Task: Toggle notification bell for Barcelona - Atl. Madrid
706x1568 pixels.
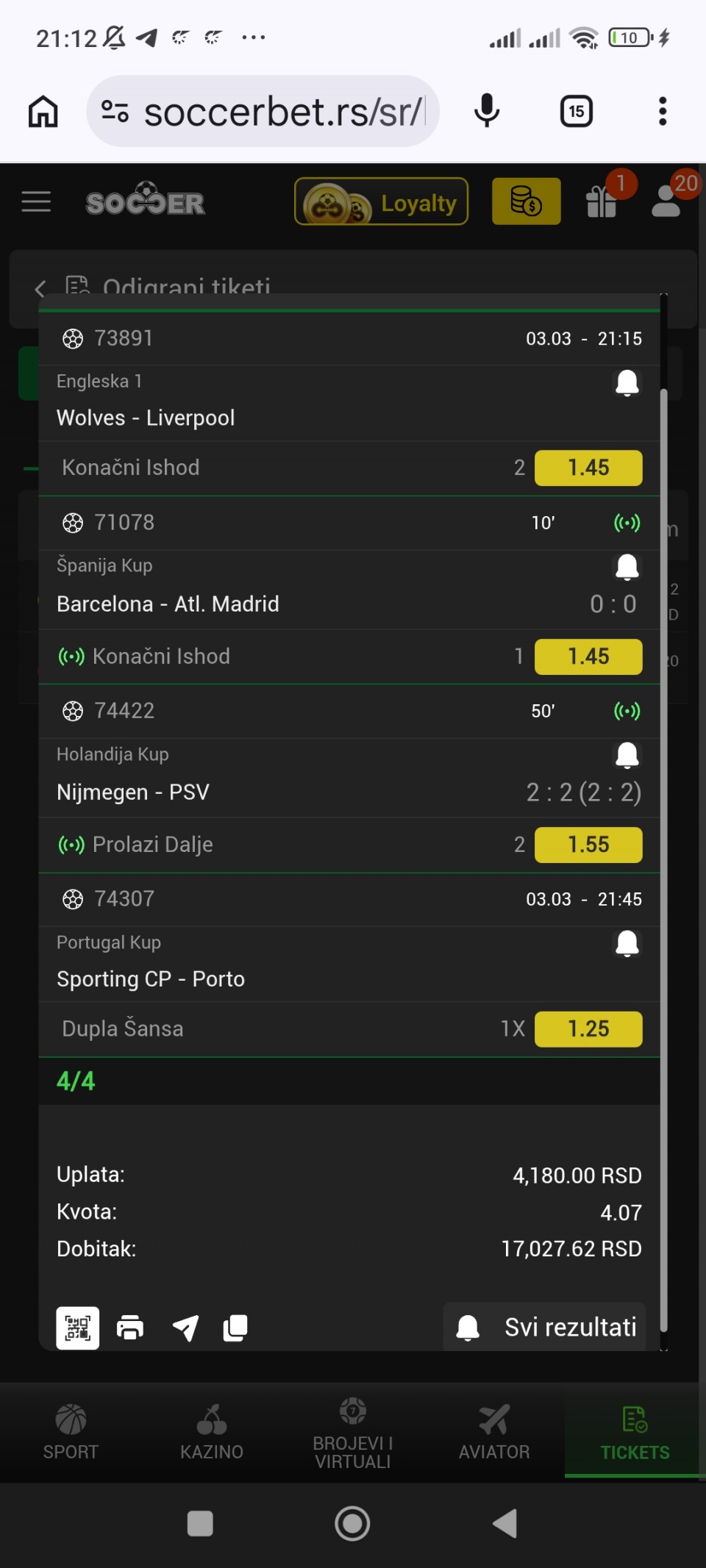Action: point(627,567)
